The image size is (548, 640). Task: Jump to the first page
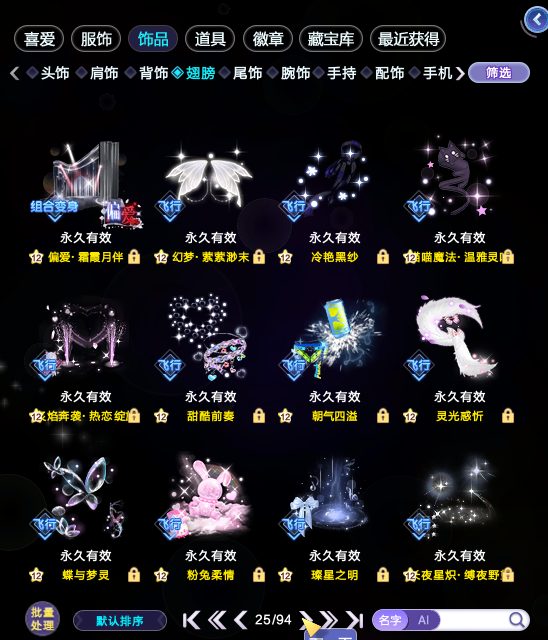(191, 620)
